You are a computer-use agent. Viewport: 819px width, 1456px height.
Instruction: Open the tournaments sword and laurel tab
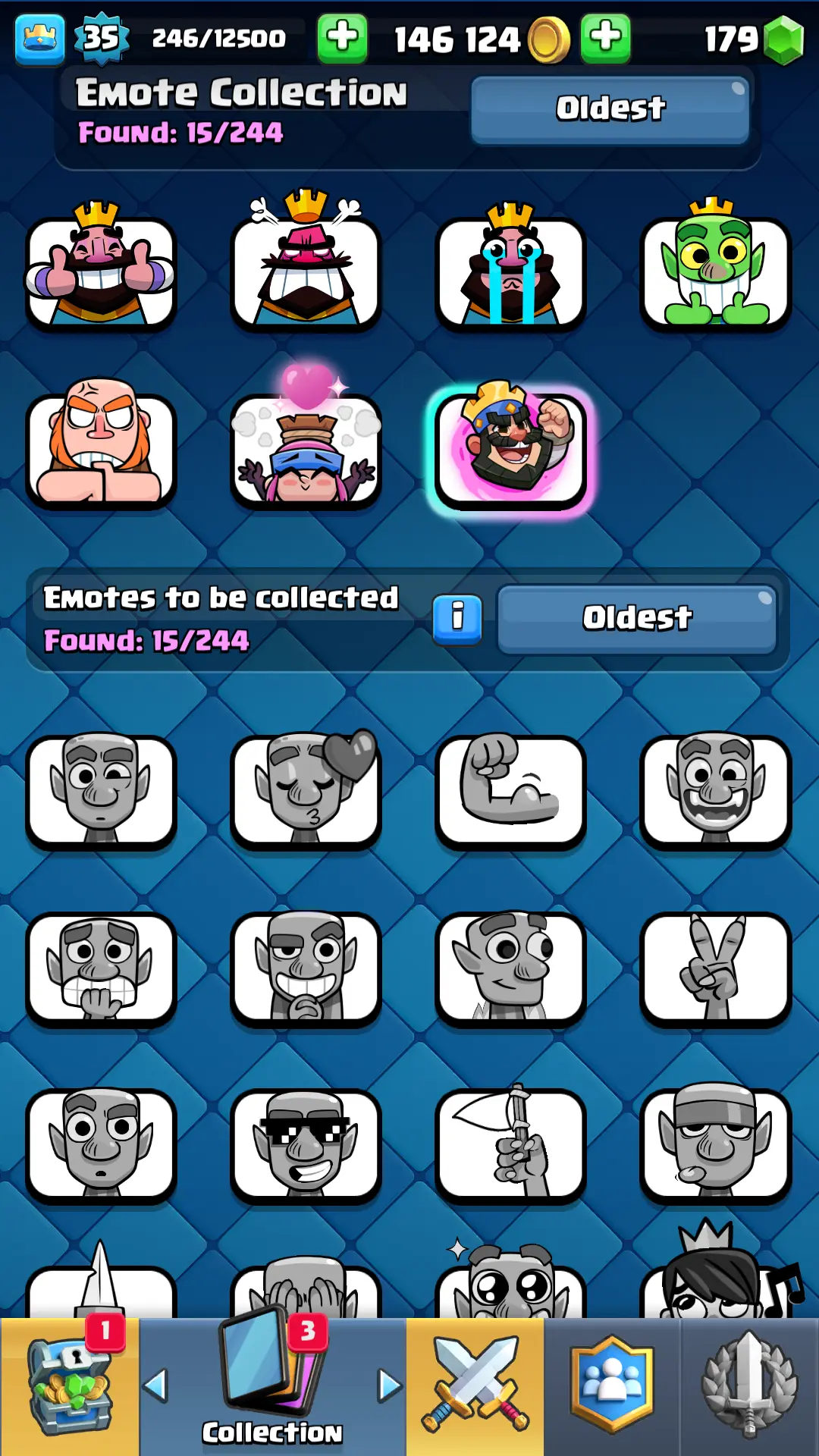[749, 1386]
